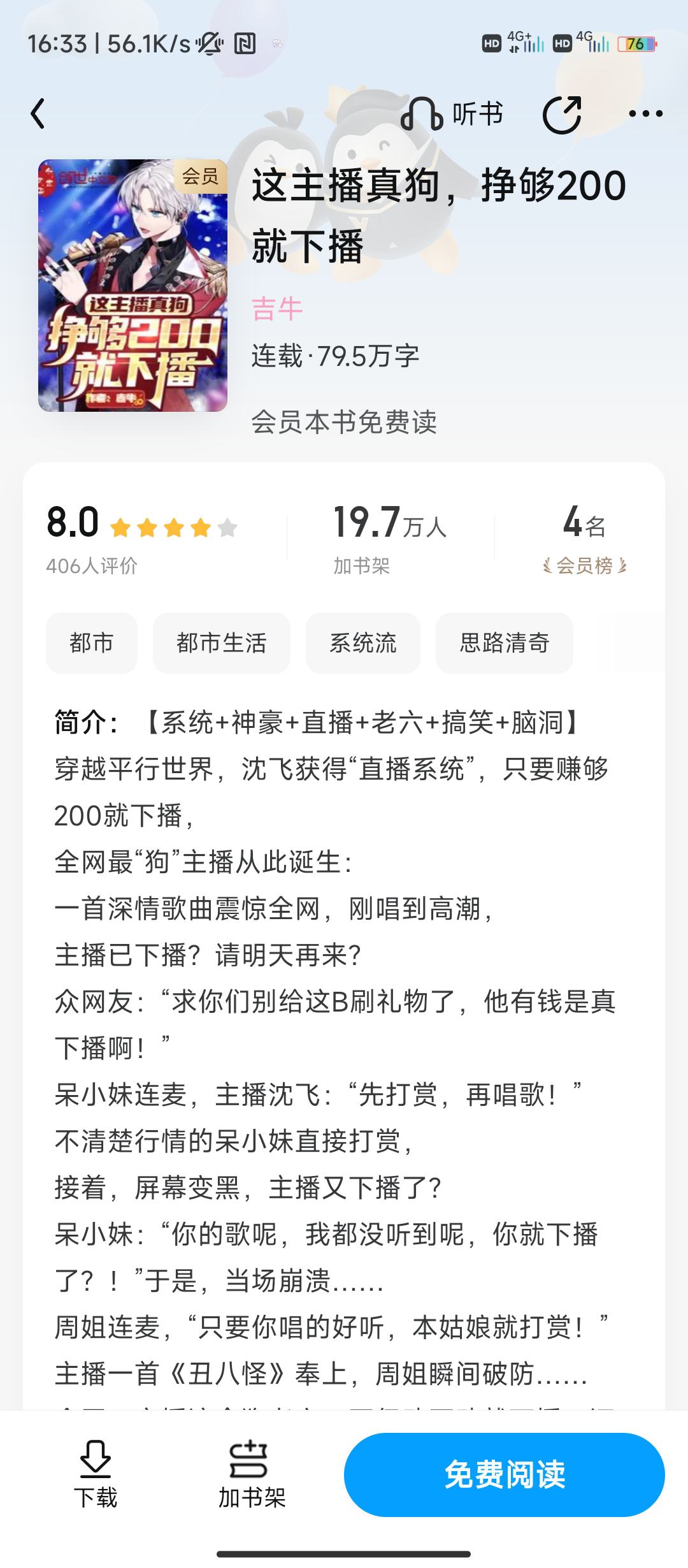This screenshot has width=688, height=1568.
Task: Open the three-dot overflow menu
Action: (645, 114)
